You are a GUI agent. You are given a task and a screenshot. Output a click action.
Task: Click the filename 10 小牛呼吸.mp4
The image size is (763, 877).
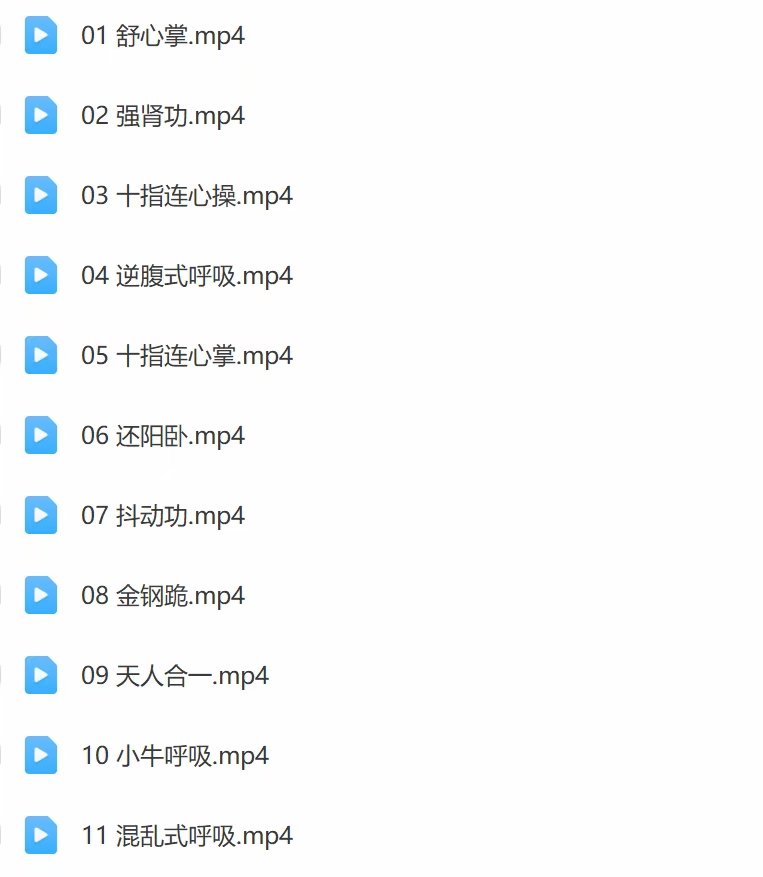[x=177, y=756]
